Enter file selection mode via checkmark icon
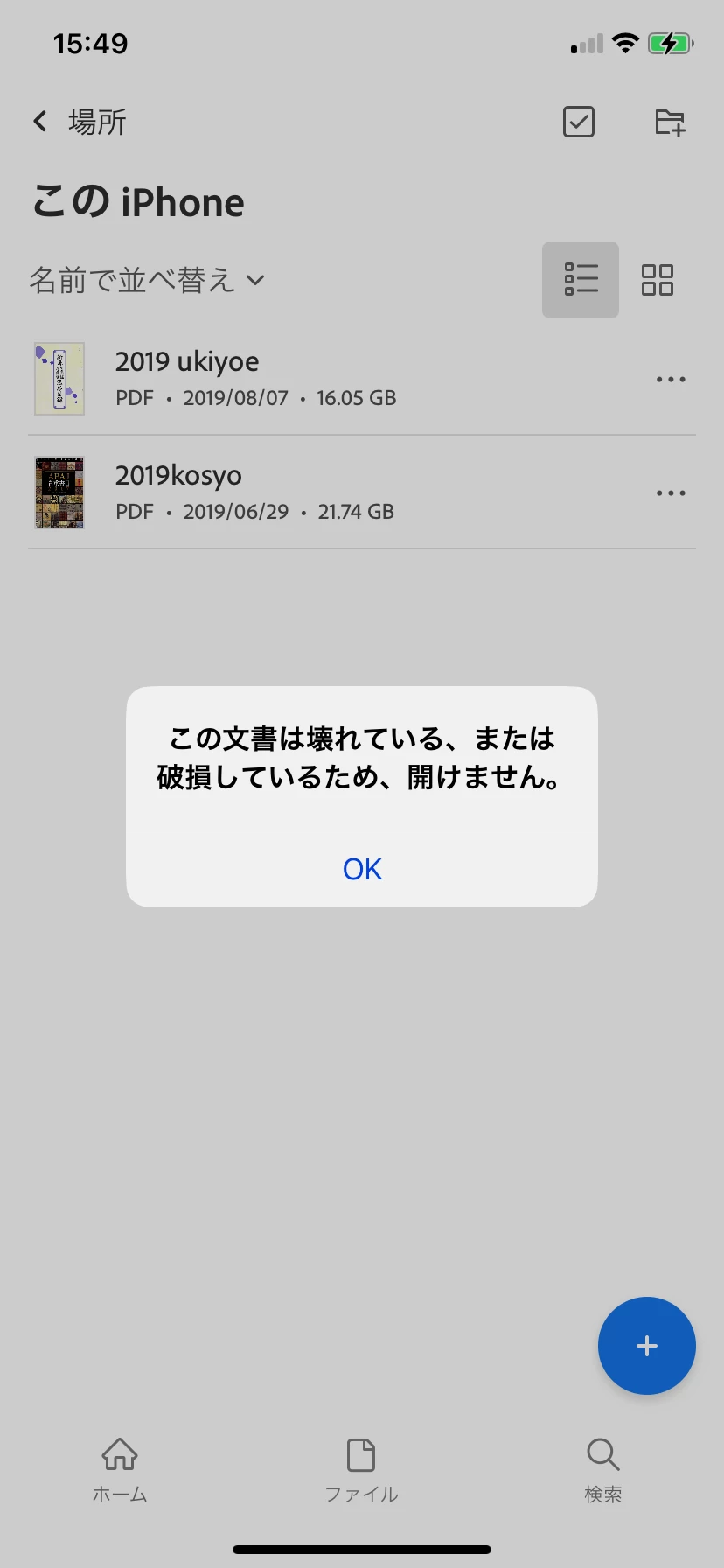724x1568 pixels. pyautogui.click(x=579, y=122)
